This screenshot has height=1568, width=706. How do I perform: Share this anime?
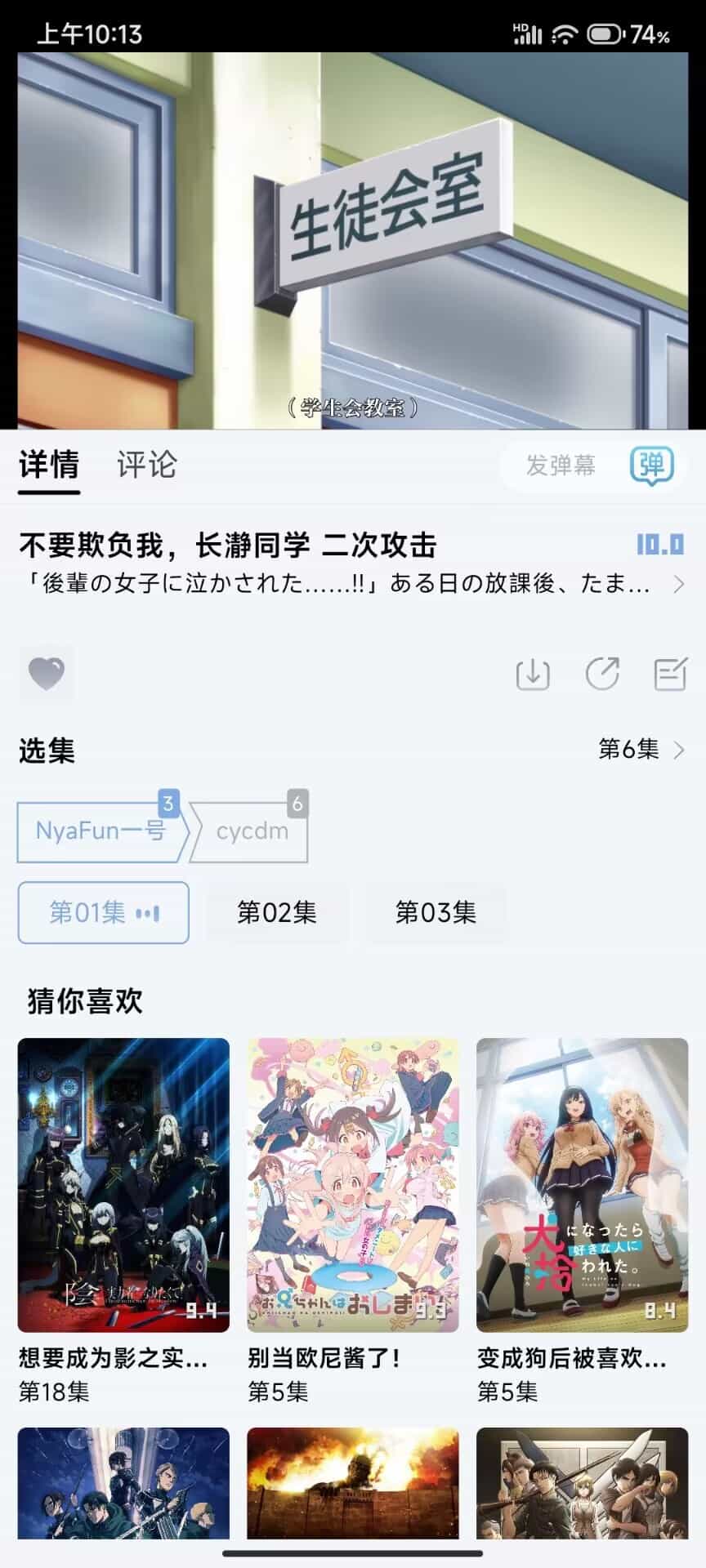602,675
